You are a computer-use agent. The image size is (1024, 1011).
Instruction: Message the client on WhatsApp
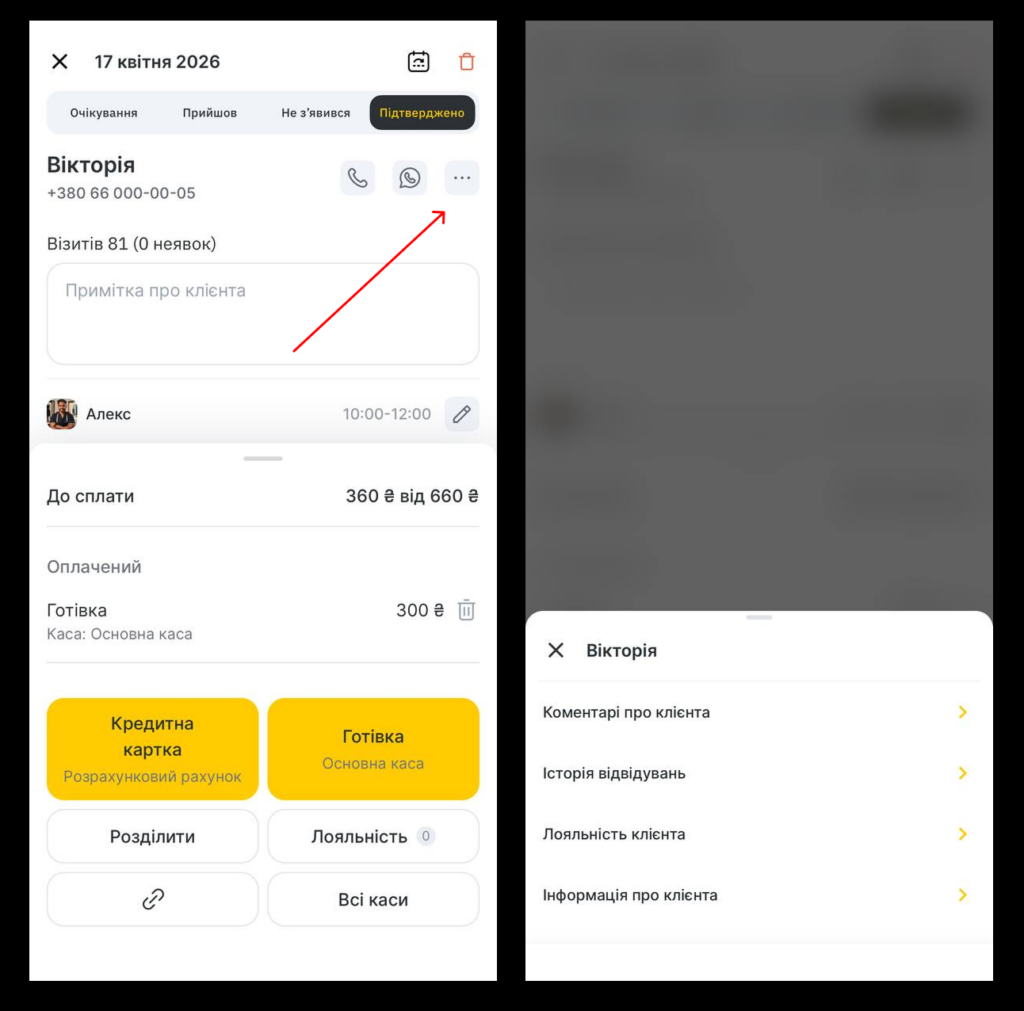[x=410, y=178]
